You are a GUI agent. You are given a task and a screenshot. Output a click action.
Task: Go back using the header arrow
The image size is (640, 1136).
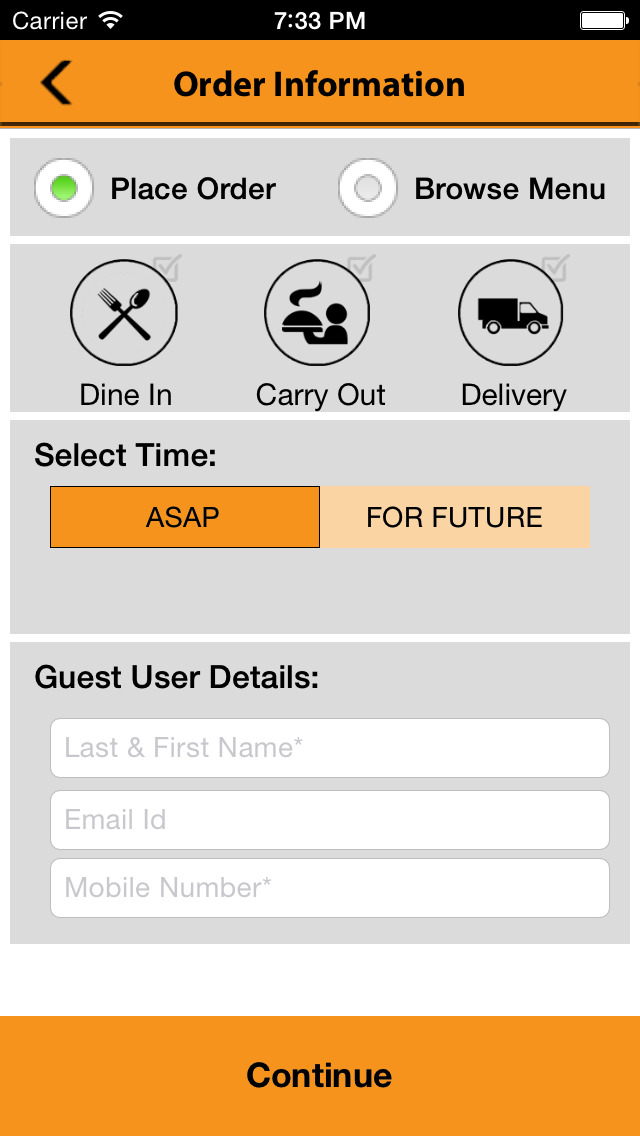click(56, 83)
